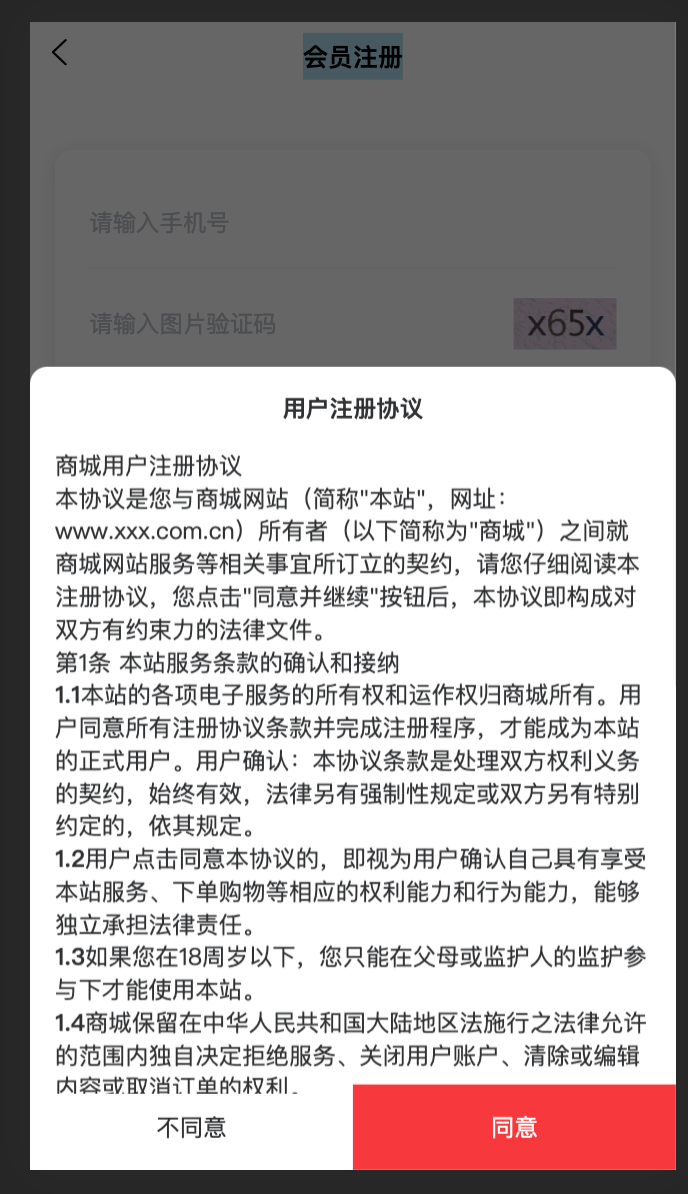Go back using the top-left arrow

60,52
